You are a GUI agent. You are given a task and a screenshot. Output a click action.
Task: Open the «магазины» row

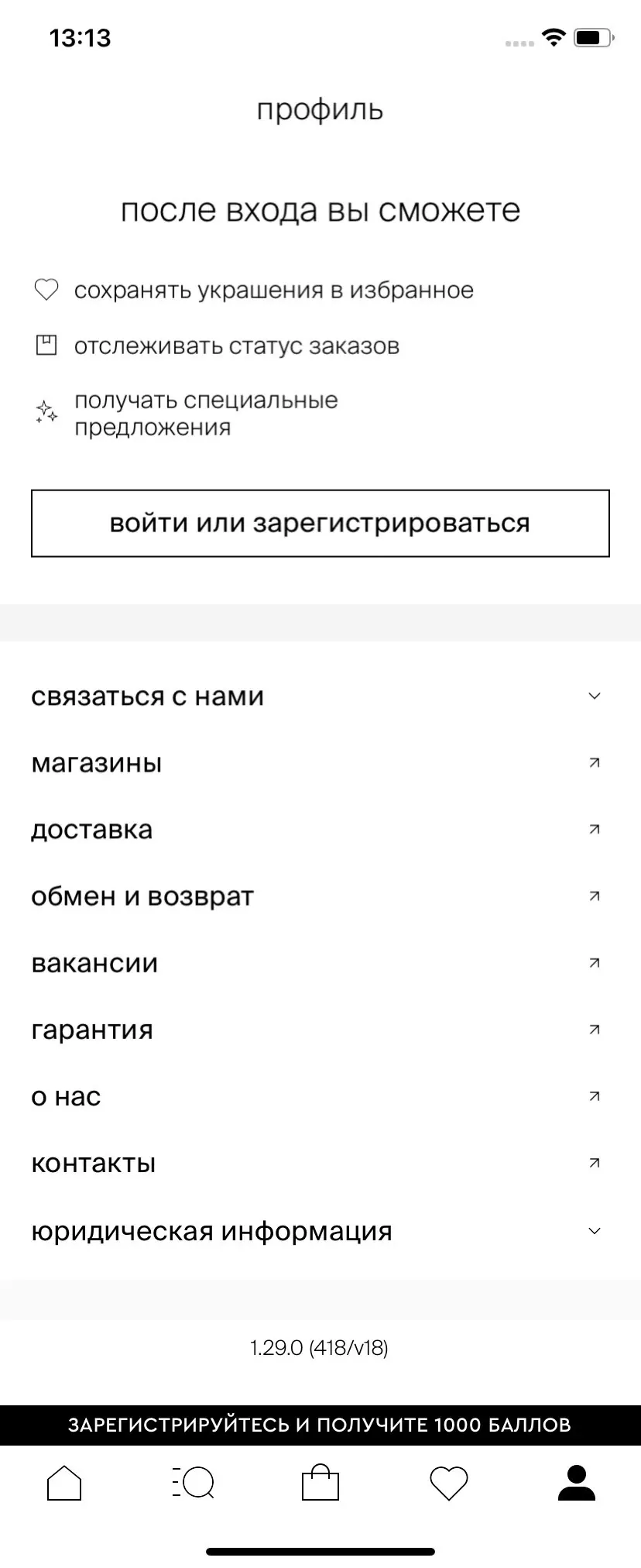pos(320,763)
